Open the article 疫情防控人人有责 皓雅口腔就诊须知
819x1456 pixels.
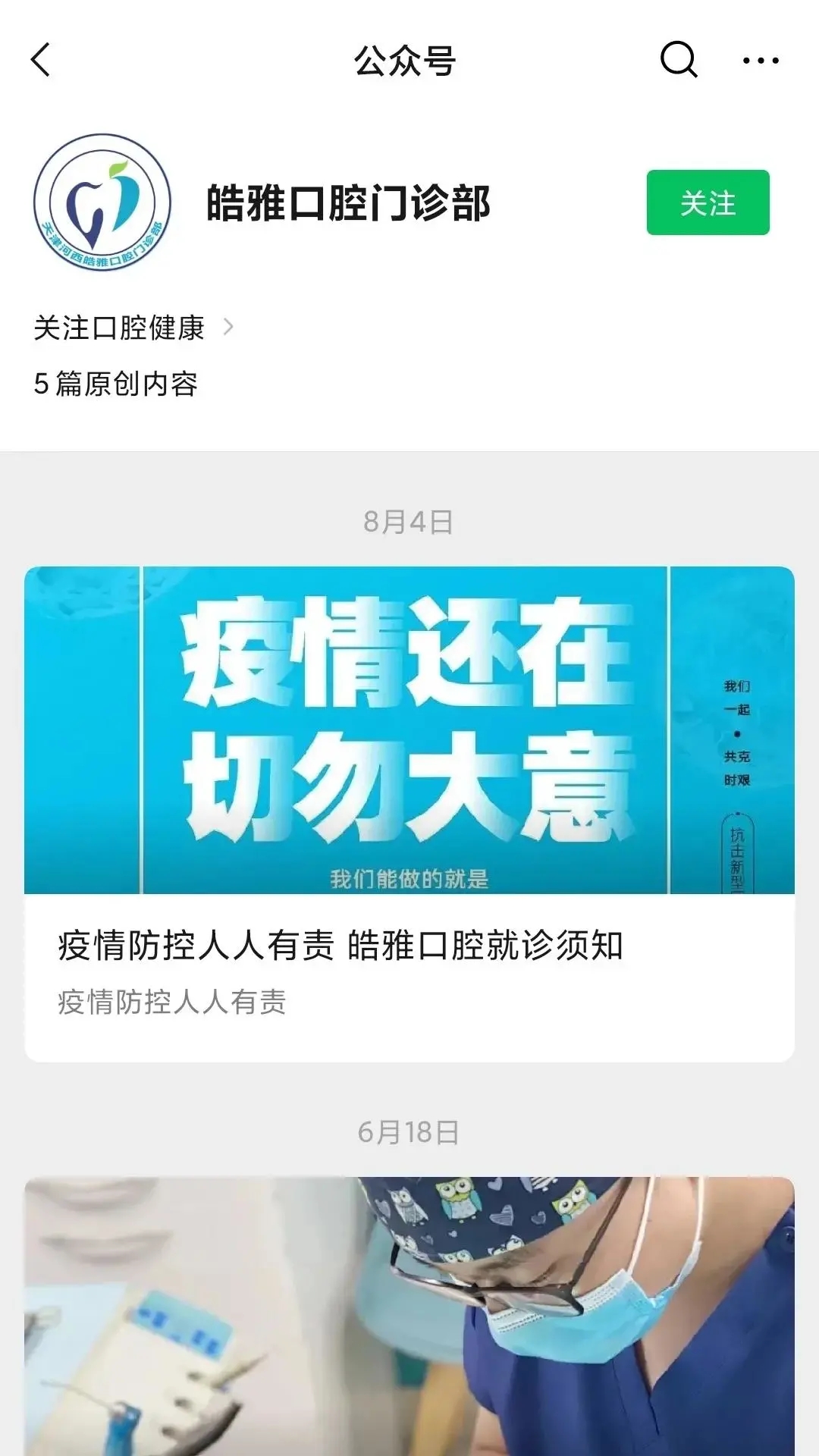pyautogui.click(x=409, y=944)
